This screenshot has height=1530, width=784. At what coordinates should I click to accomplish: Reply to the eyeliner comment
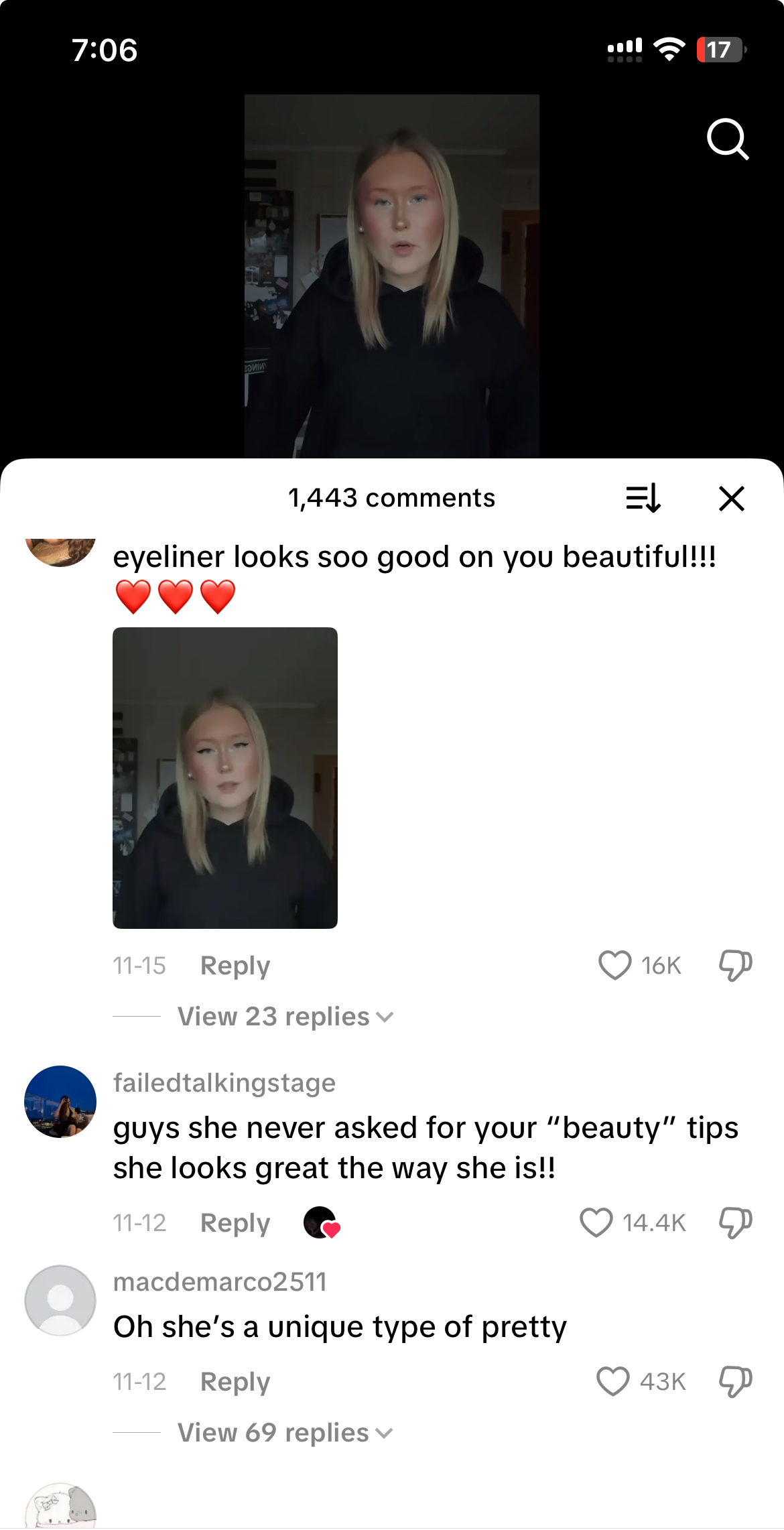click(235, 966)
